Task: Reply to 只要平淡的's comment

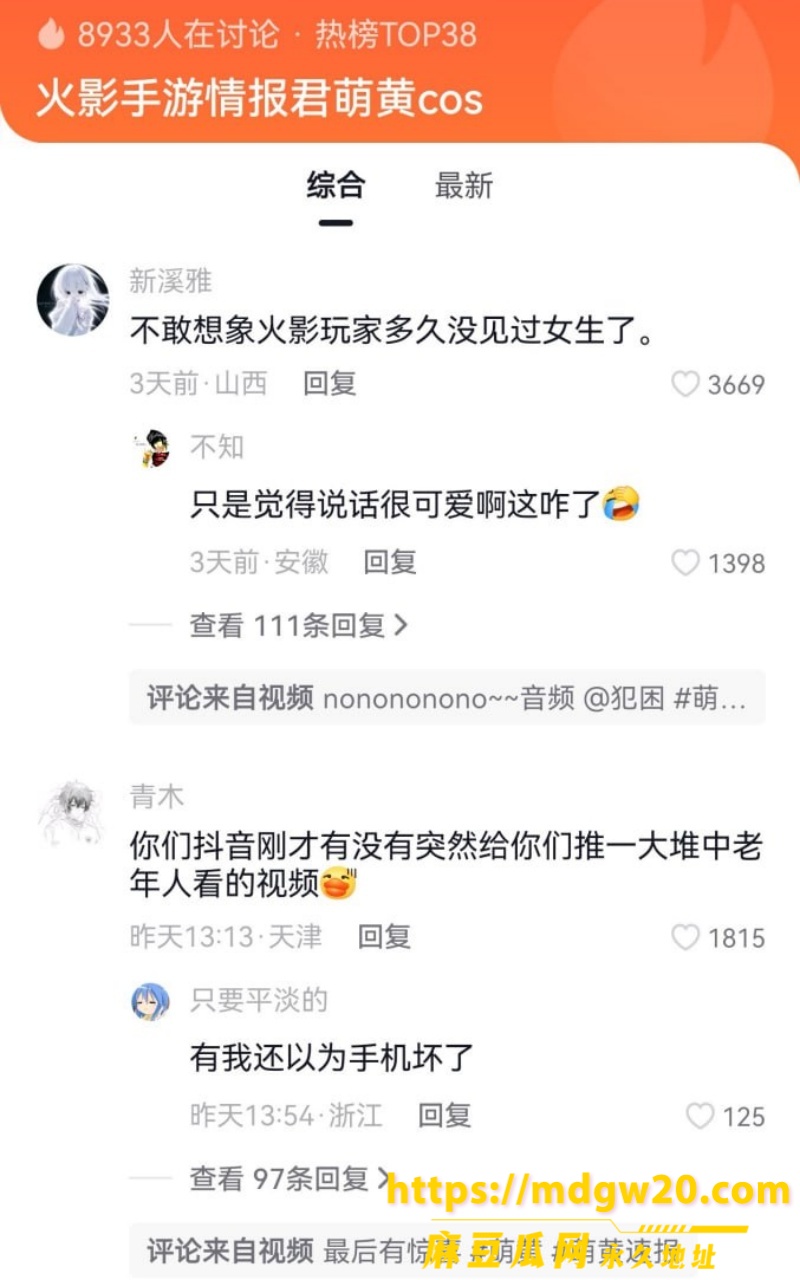Action: [444, 1115]
